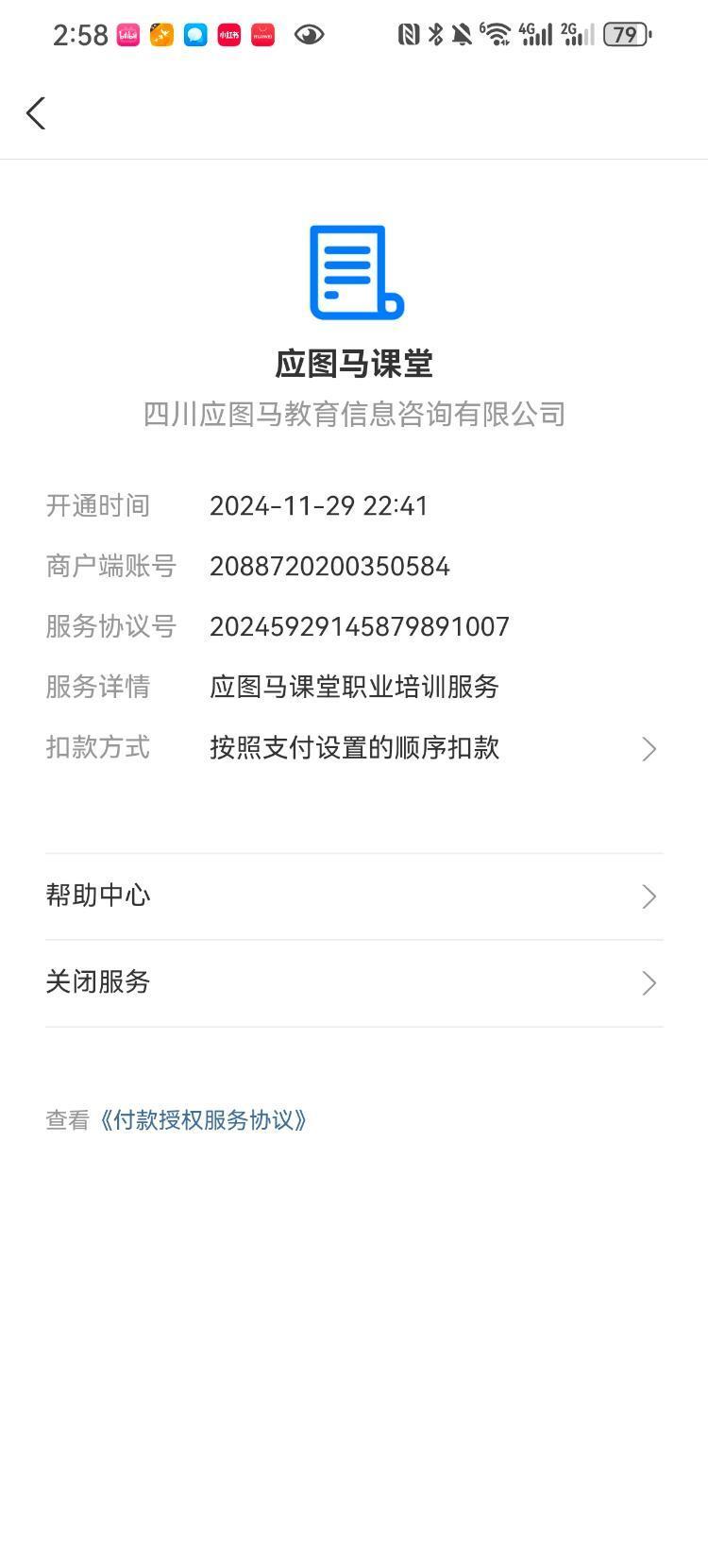Open 帮助中心 help center

click(x=354, y=895)
